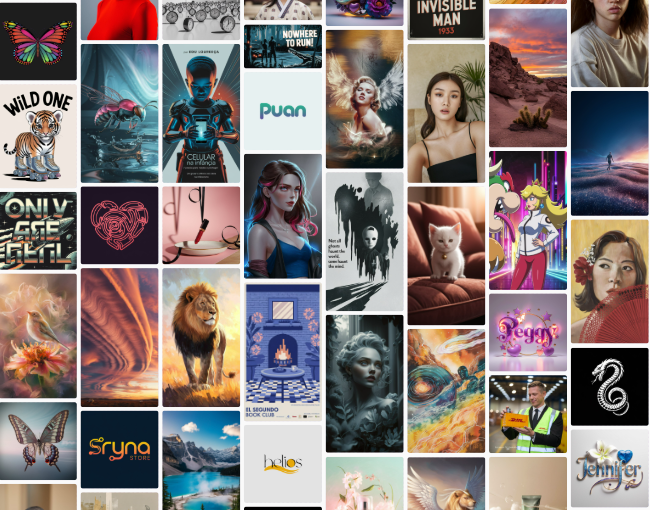Open the pink-haired woman illustration

click(283, 215)
